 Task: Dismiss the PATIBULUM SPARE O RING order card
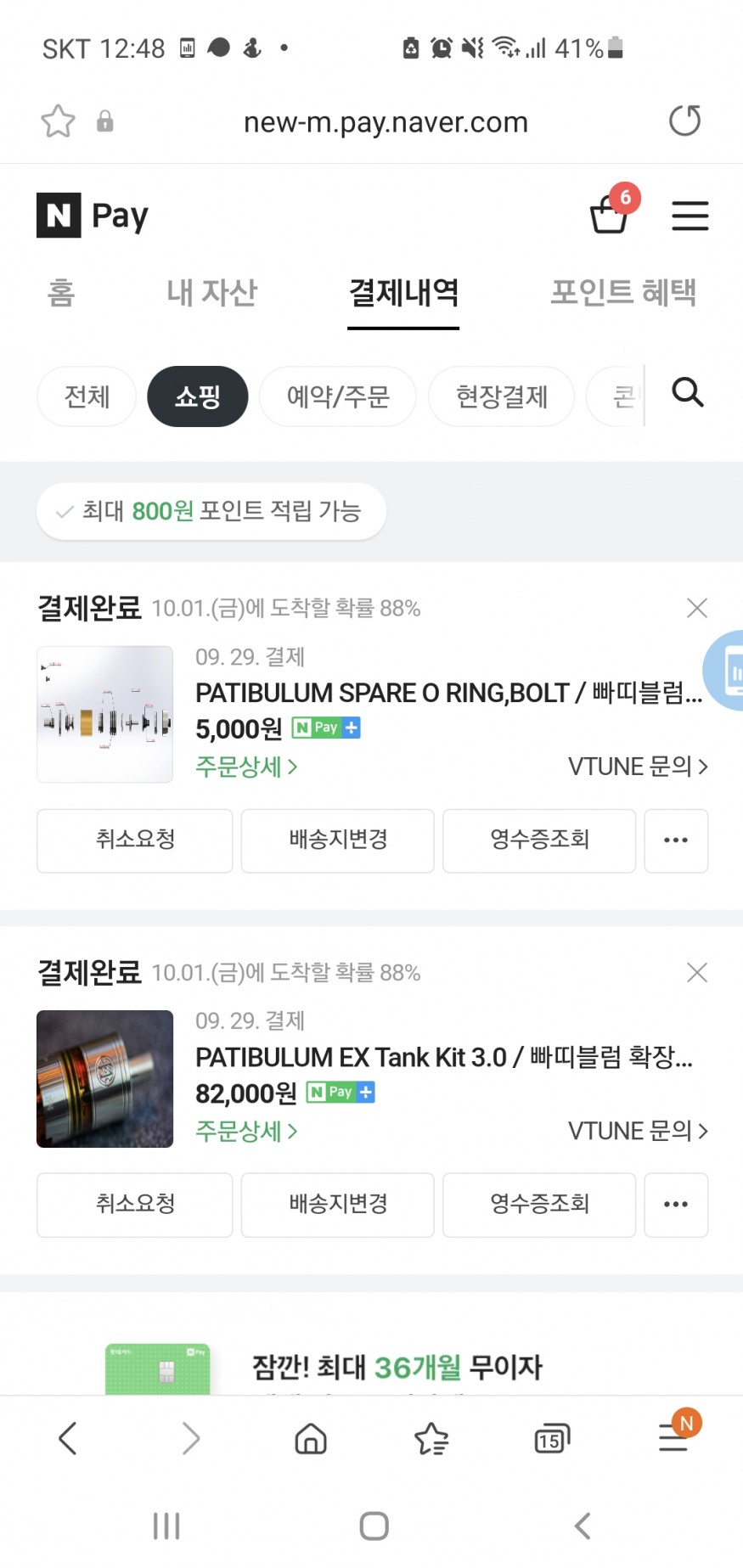pyautogui.click(x=696, y=608)
